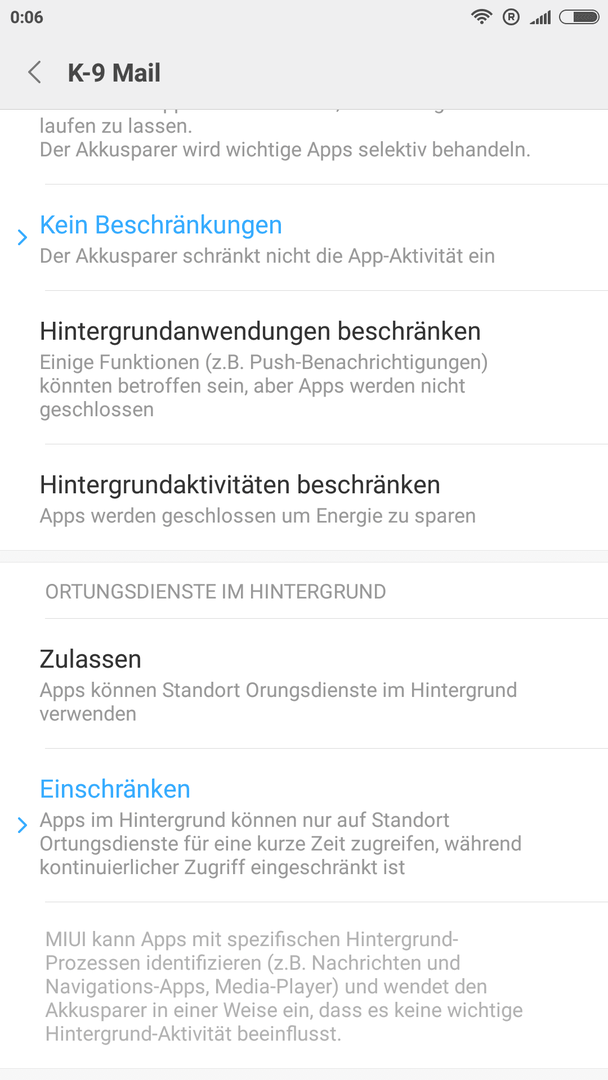
Task: Select Hintergrundaktivitäten beschränken
Action: click(x=304, y=497)
